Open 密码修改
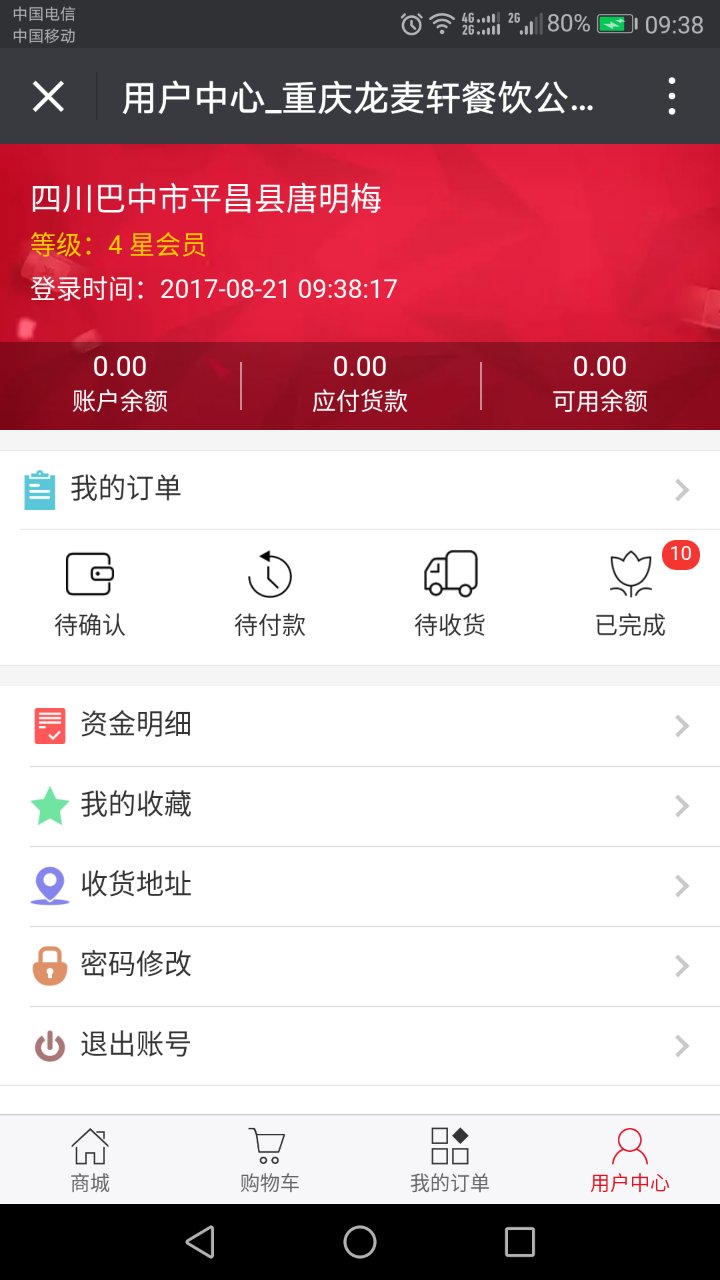 click(x=360, y=966)
